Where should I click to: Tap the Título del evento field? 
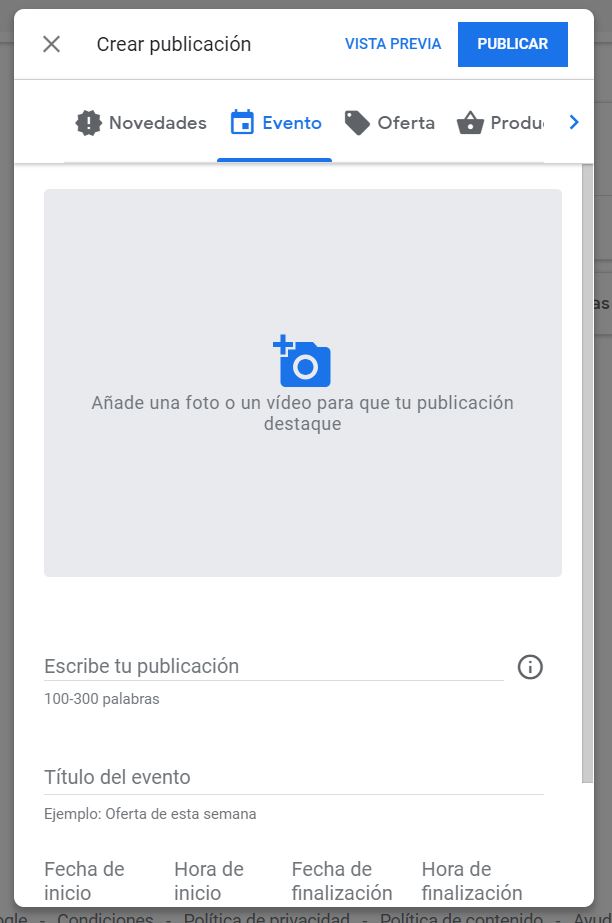[x=292, y=777]
